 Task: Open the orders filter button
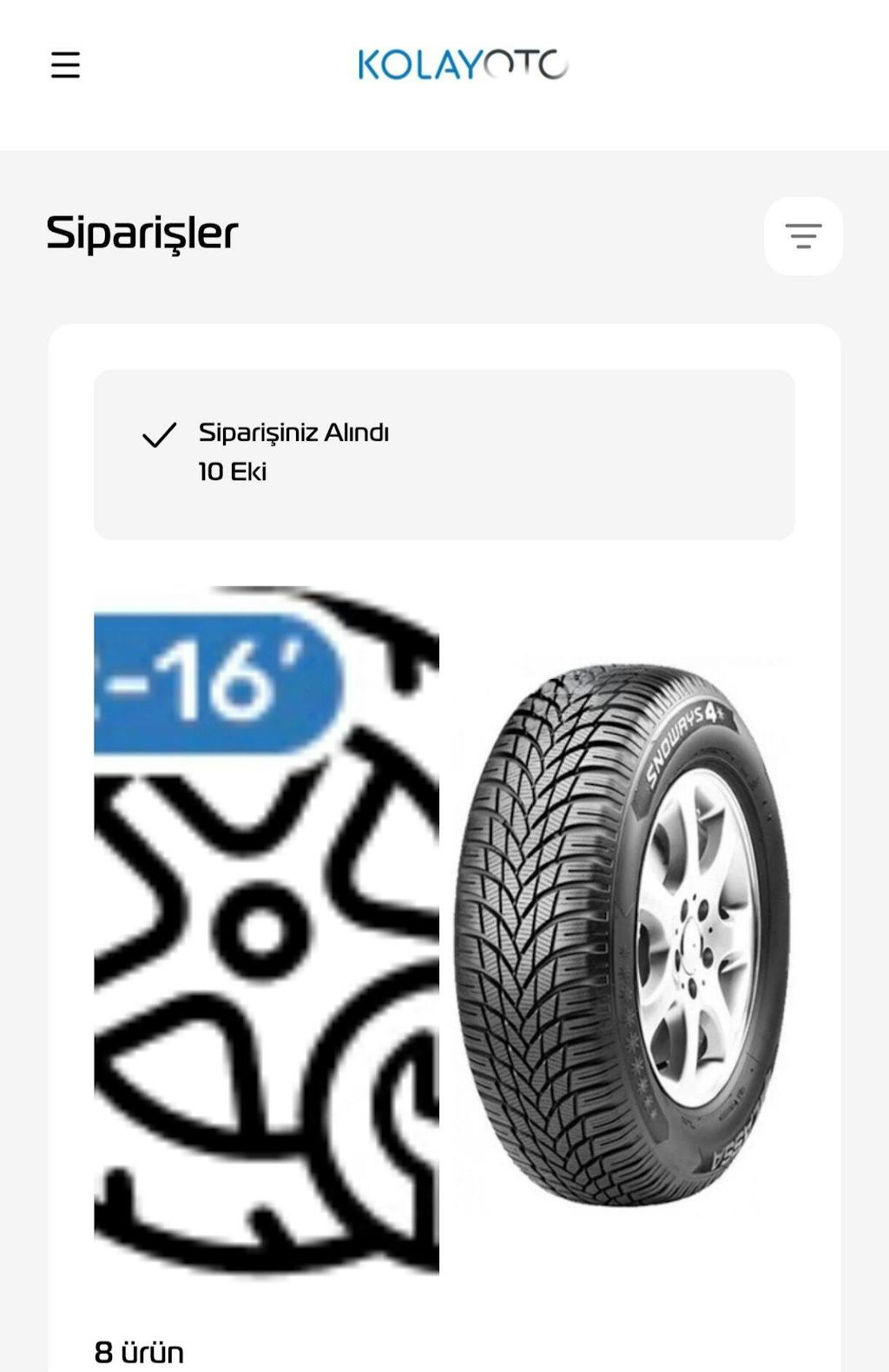[x=803, y=236]
